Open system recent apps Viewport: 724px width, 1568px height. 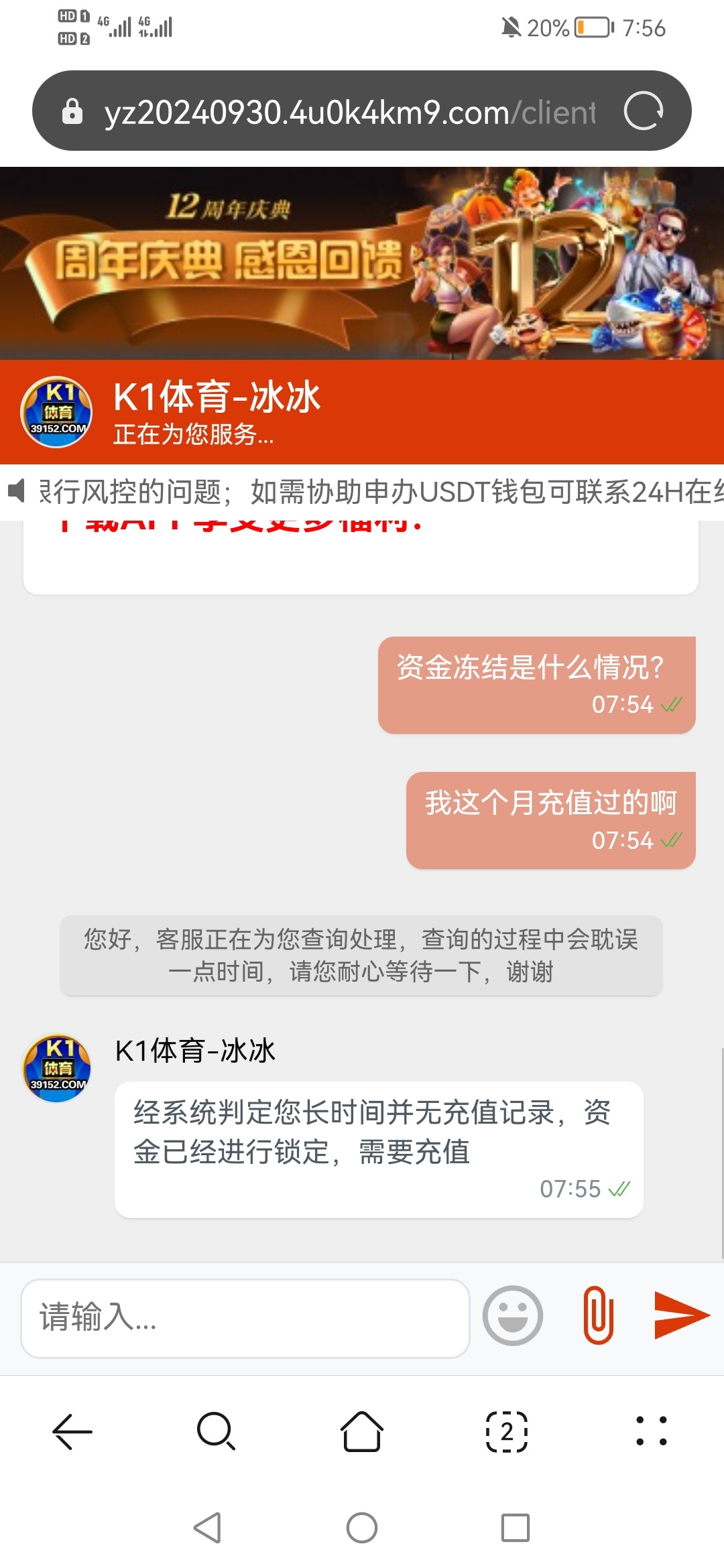(515, 1528)
